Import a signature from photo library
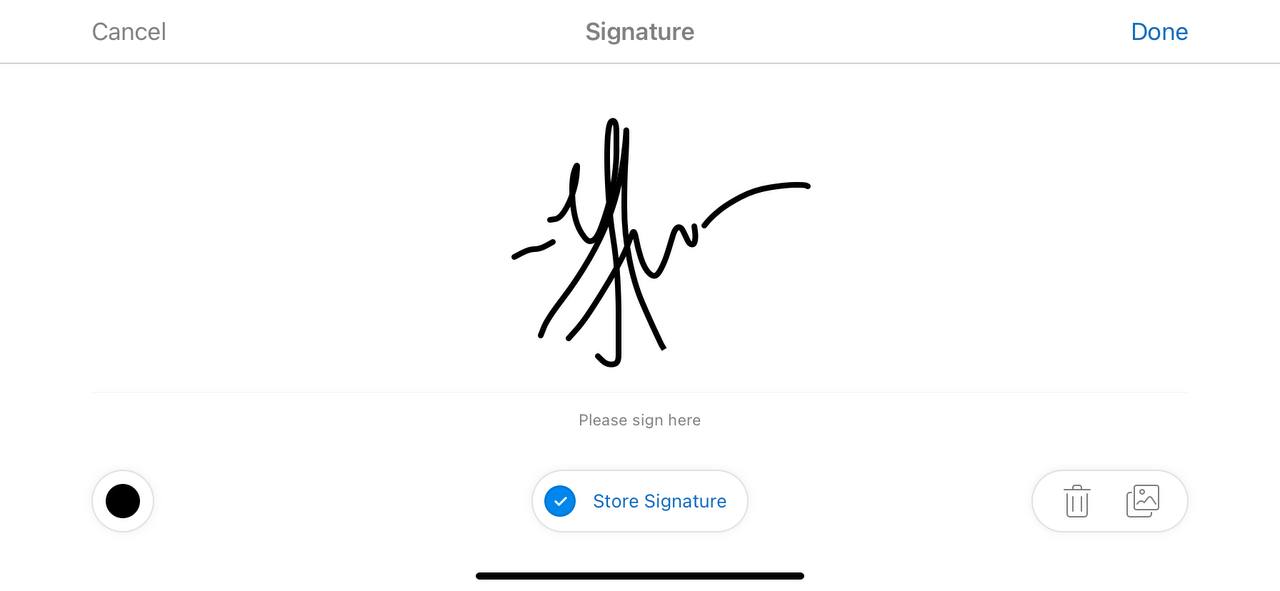 click(1142, 501)
